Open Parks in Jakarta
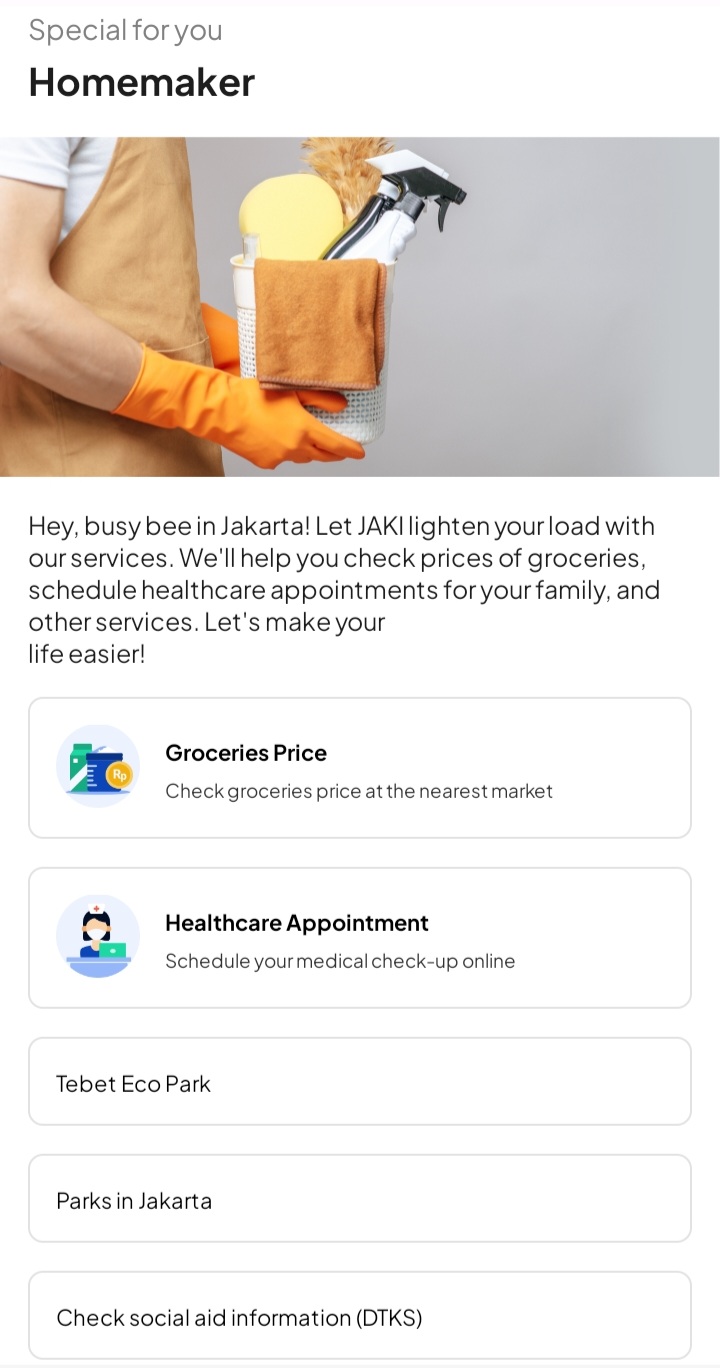The width and height of the screenshot is (720, 1368). tap(359, 1199)
